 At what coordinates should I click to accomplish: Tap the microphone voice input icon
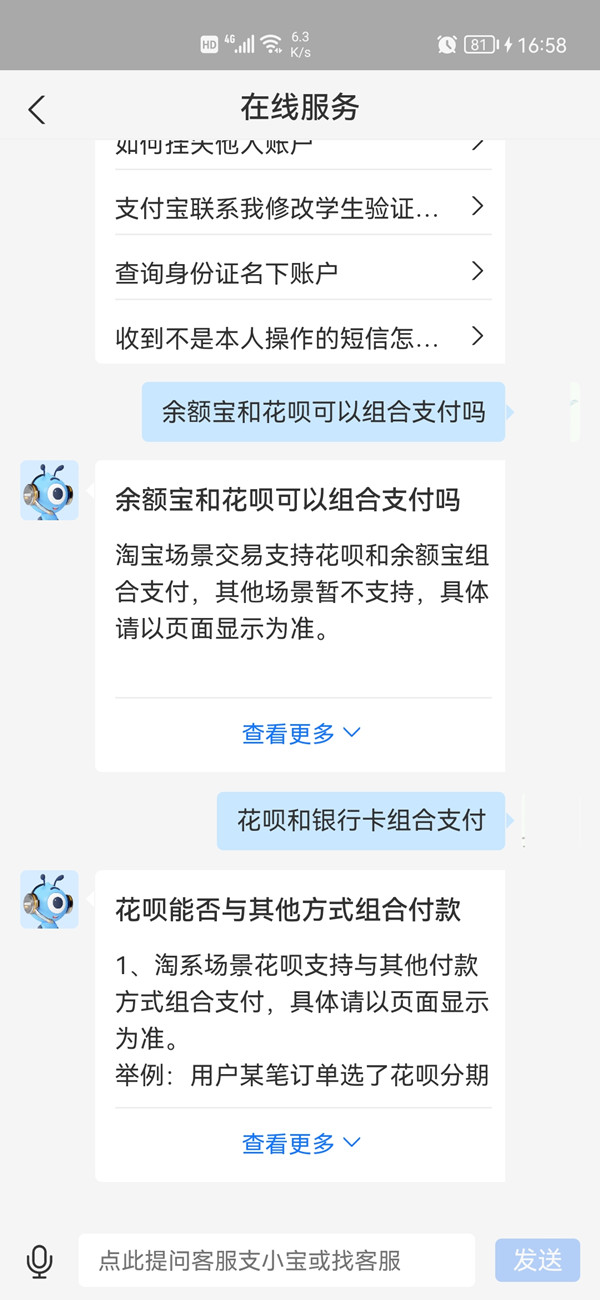pyautogui.click(x=39, y=1260)
